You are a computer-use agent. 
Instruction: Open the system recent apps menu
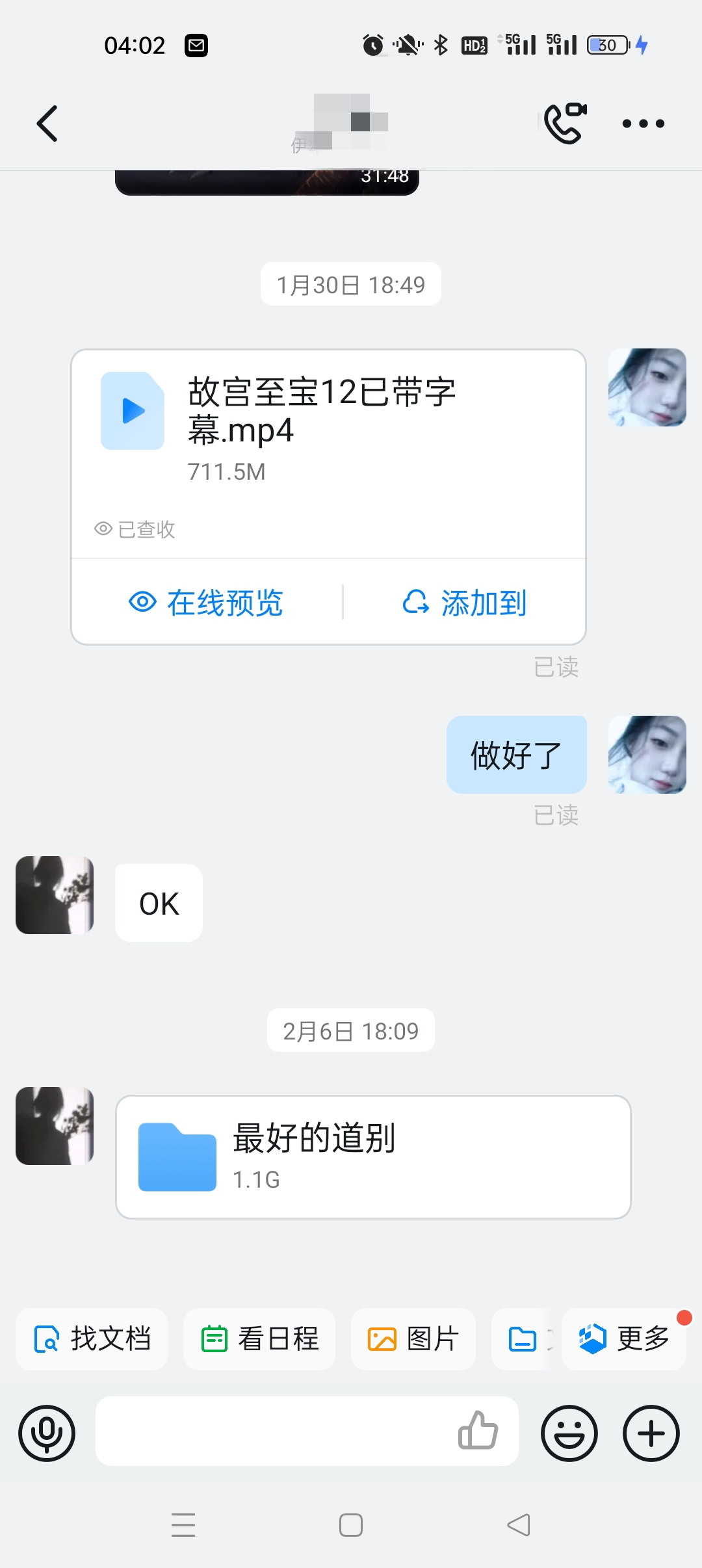click(183, 1525)
